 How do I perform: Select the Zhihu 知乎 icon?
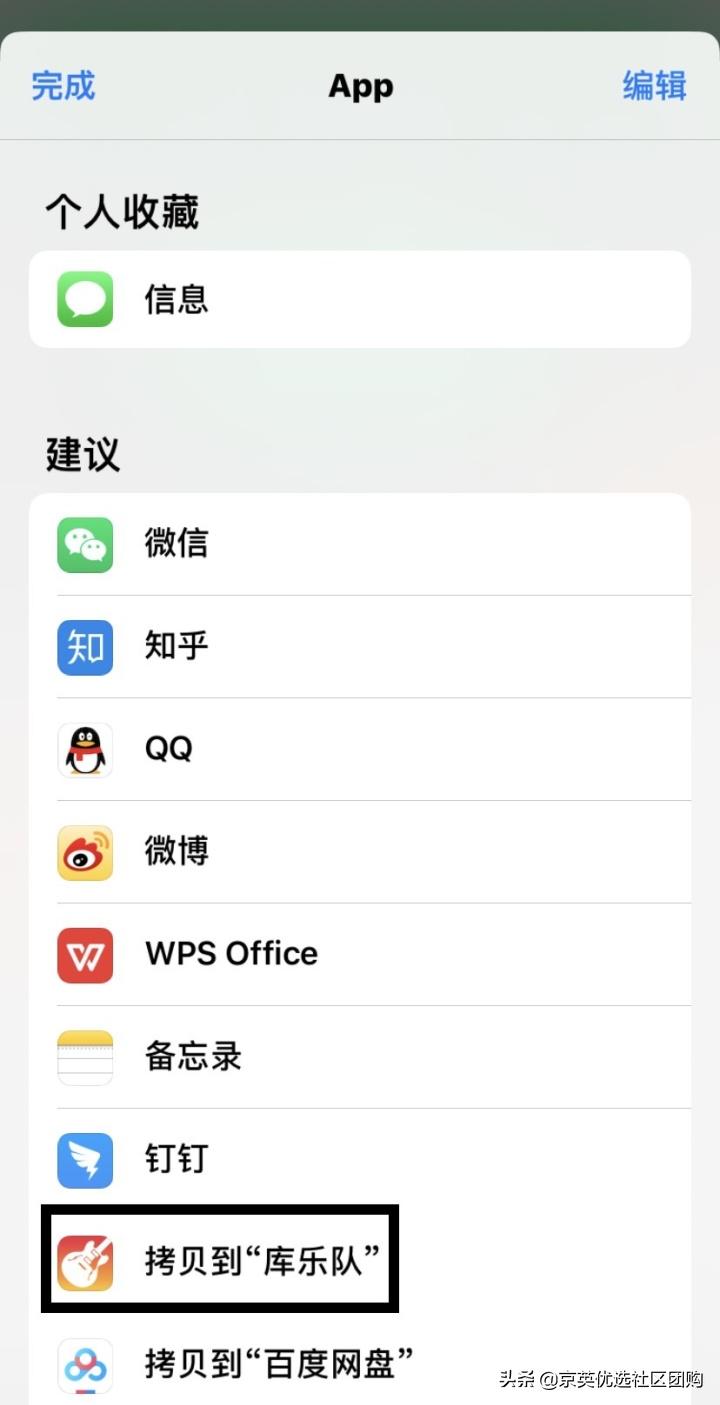pos(85,647)
